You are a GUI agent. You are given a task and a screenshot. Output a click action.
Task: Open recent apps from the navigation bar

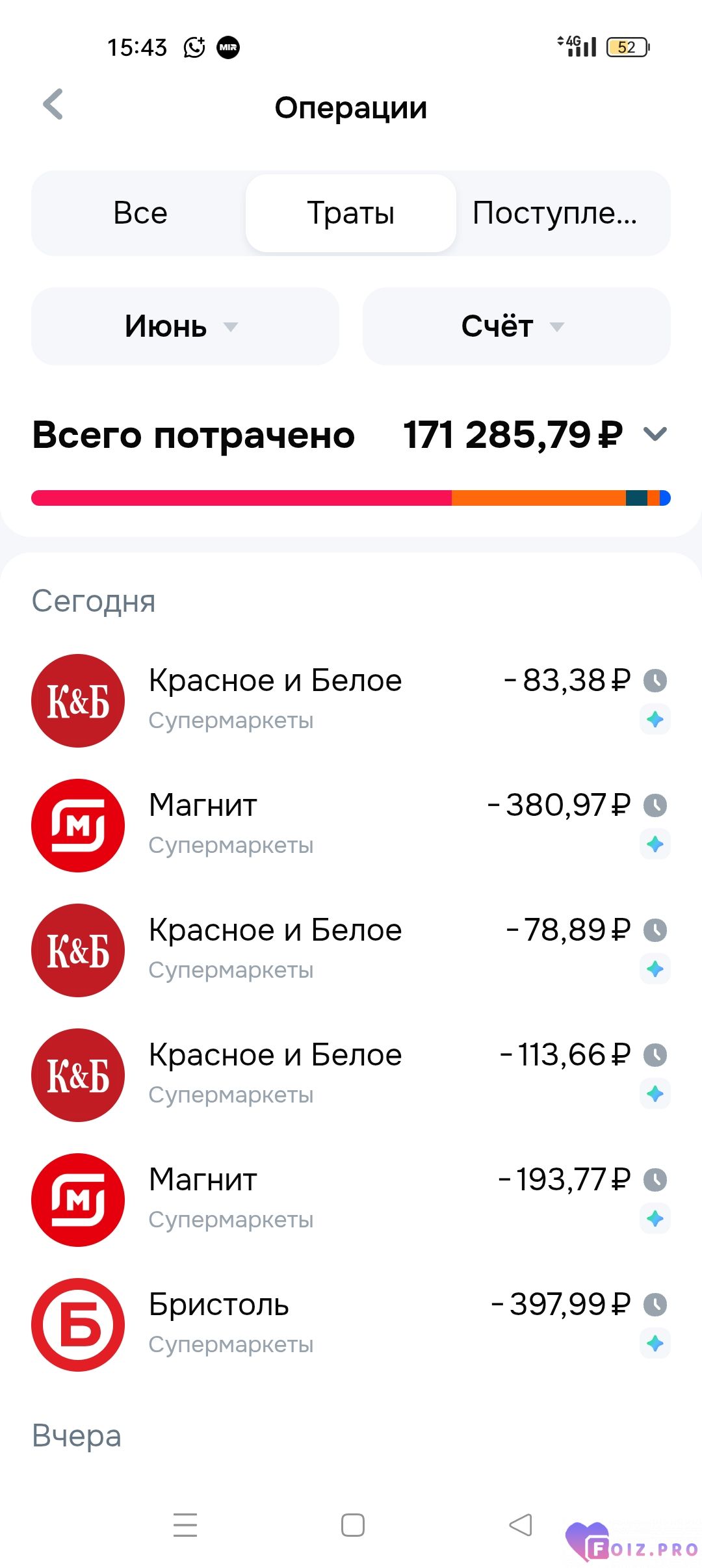tap(185, 1525)
